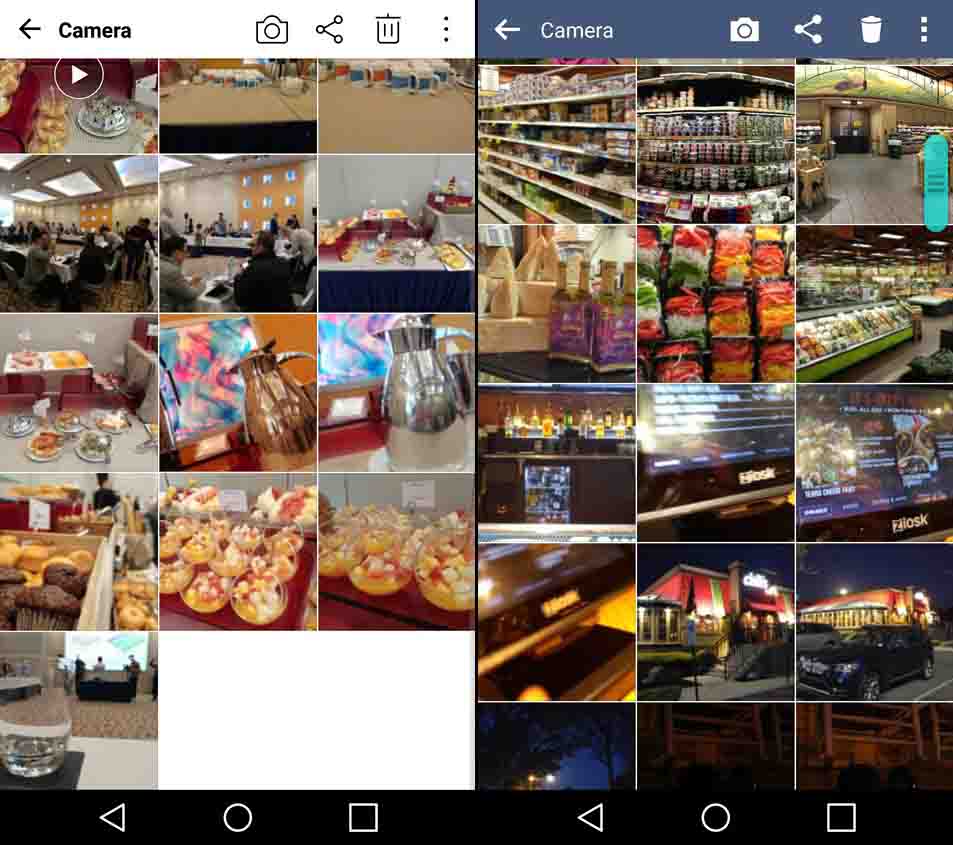Screen dimensions: 953x845
Task: Open the overflow menu in the white toolbar
Action: pos(446,30)
